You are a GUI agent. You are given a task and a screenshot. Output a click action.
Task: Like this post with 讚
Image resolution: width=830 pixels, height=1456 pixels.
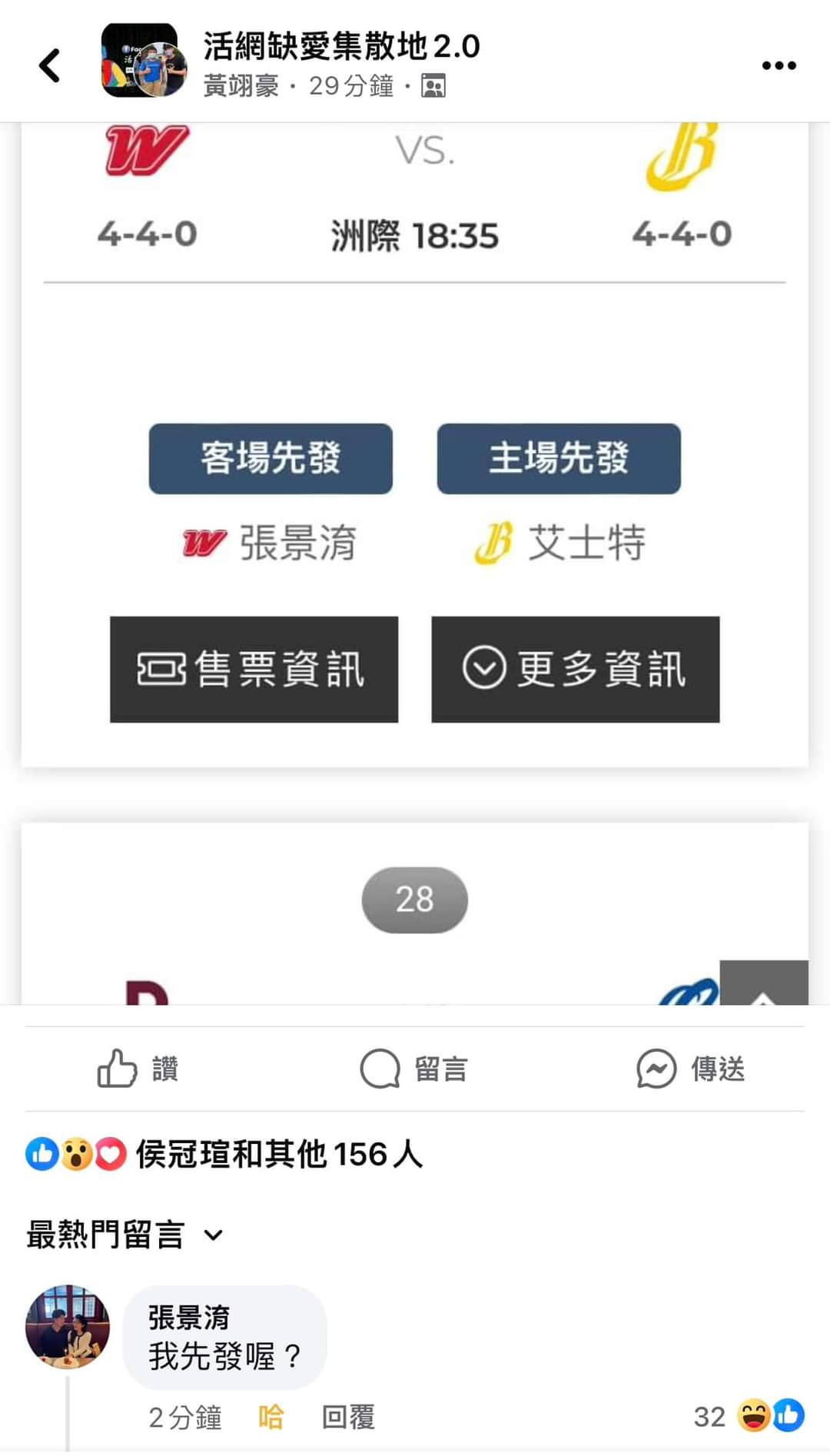point(138,1069)
